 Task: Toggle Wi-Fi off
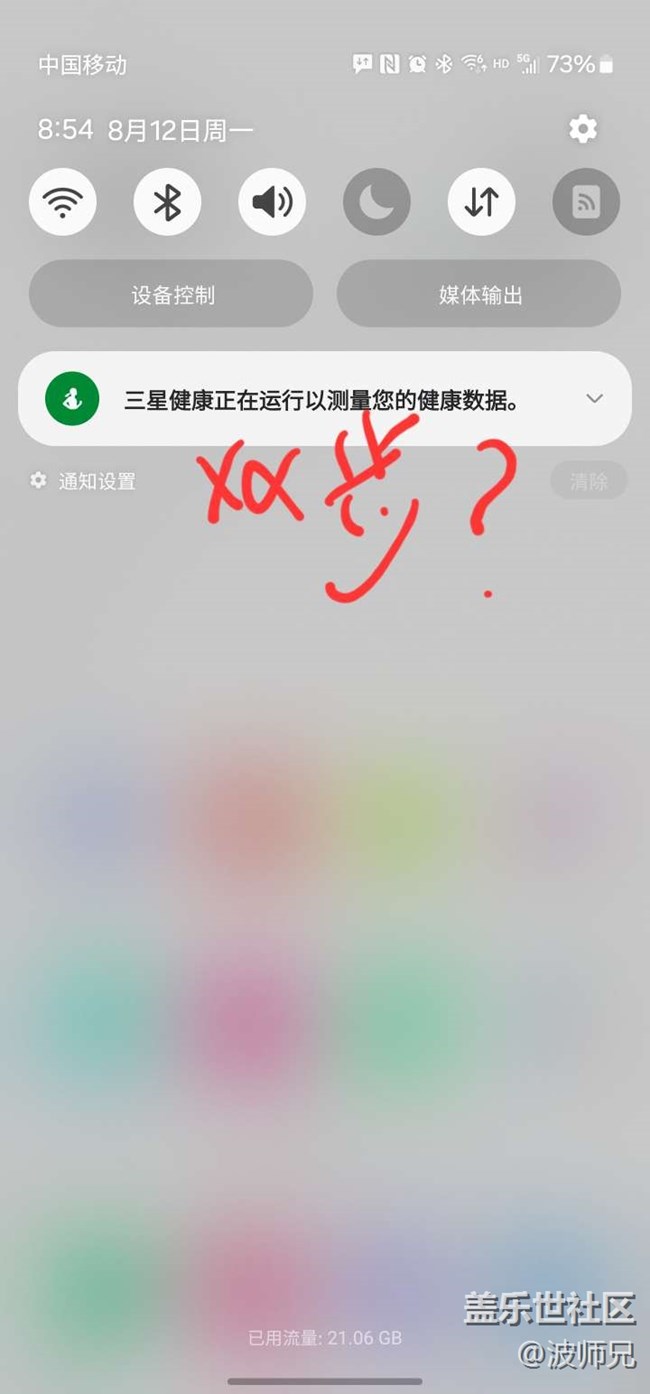(x=63, y=202)
